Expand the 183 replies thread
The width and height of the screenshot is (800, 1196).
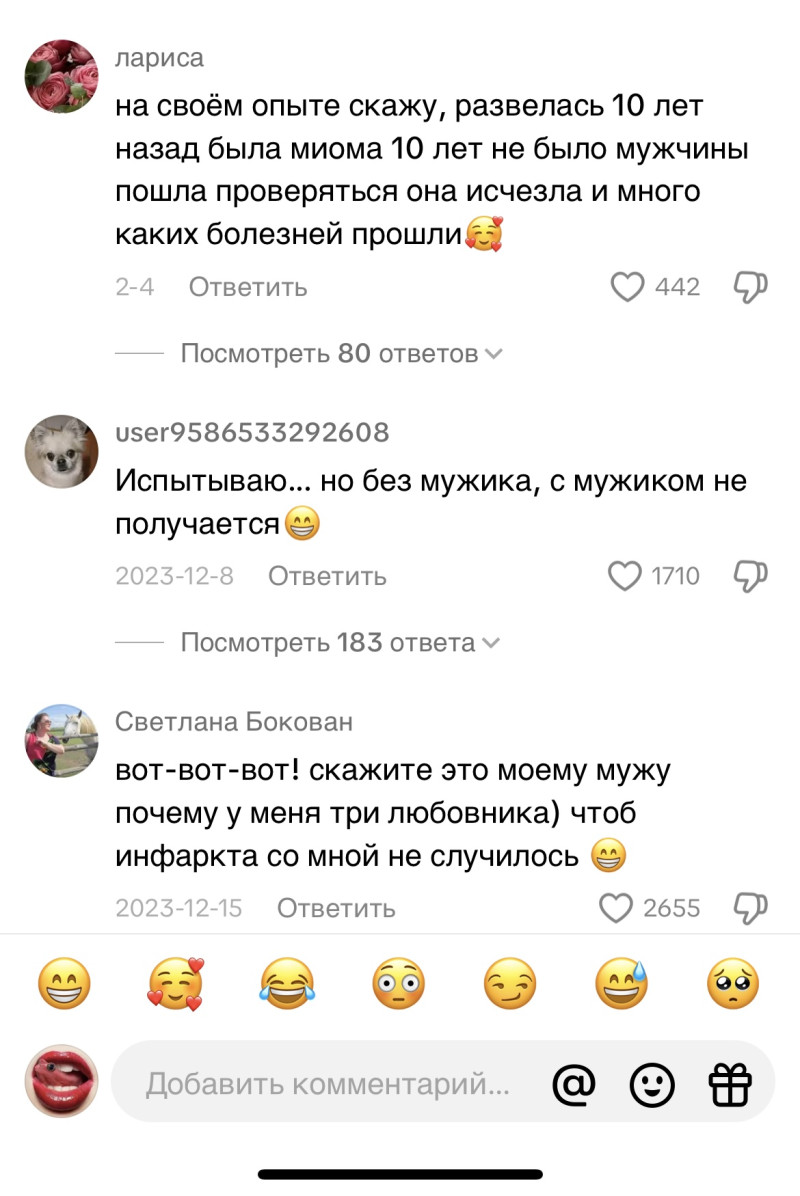pos(340,642)
